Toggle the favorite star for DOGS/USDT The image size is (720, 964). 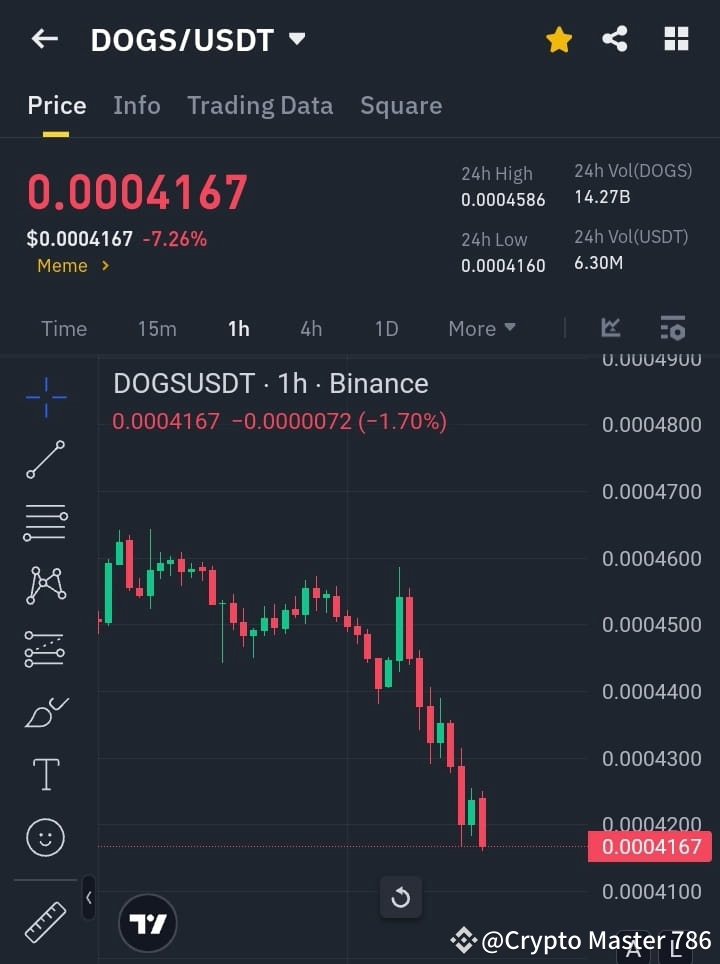pyautogui.click(x=558, y=39)
